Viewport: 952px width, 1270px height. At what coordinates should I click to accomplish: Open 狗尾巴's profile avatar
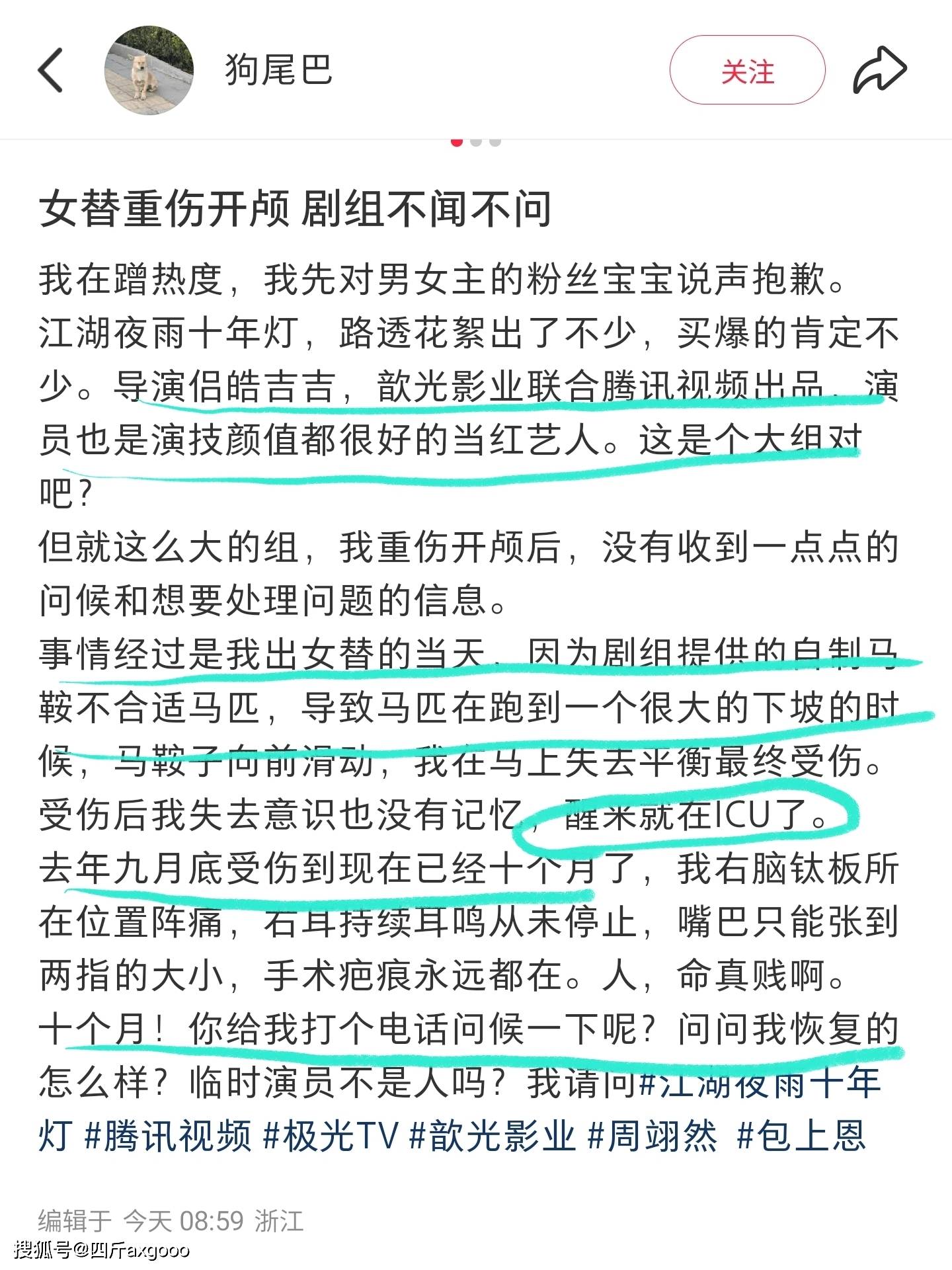(x=149, y=71)
